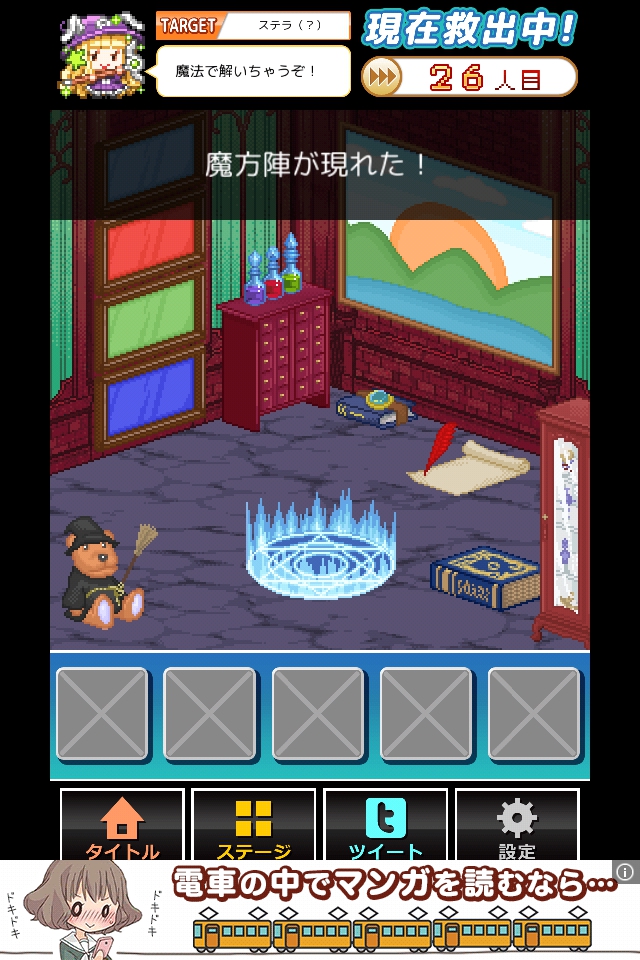Open the 設定 settings

pyautogui.click(x=517, y=825)
